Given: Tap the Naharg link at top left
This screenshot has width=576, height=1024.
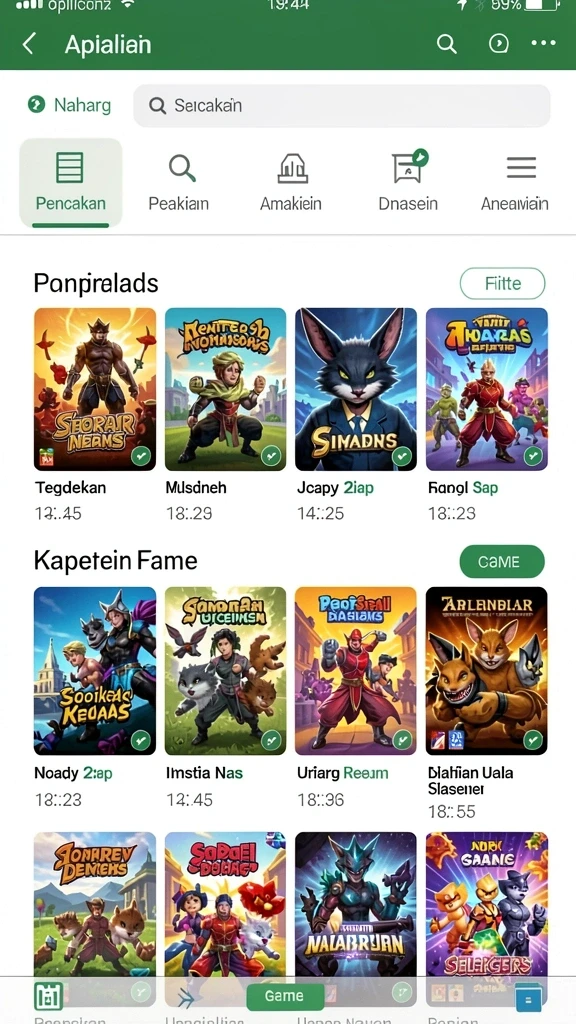Looking at the screenshot, I should [69, 104].
